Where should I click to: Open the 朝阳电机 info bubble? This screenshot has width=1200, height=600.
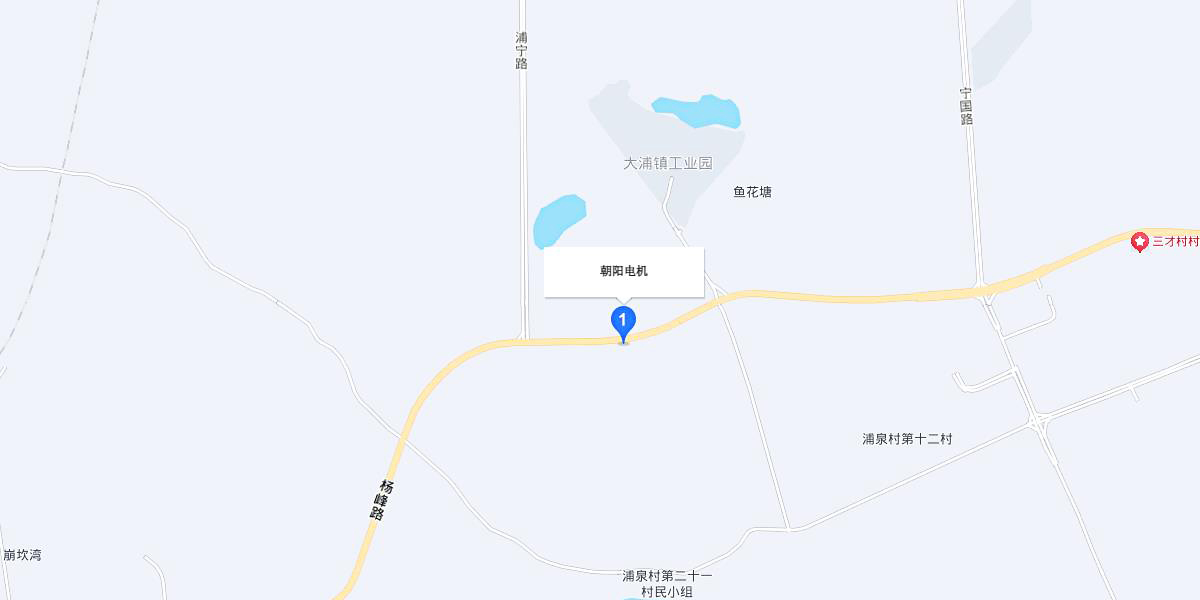click(624, 272)
